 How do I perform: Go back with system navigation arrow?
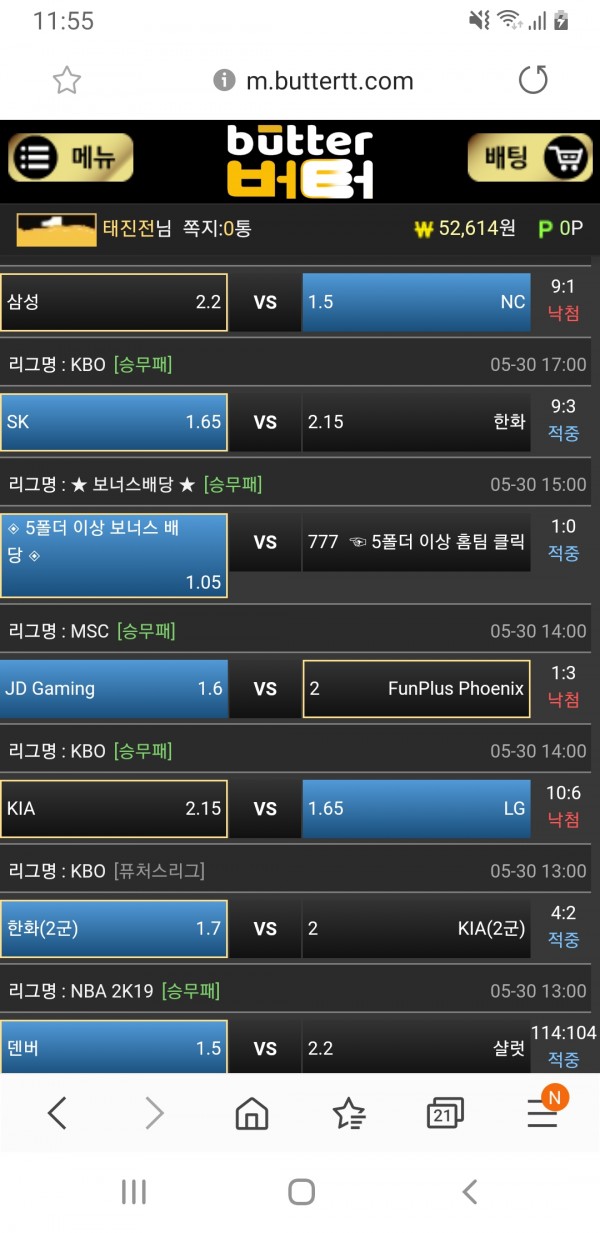[x=470, y=1191]
